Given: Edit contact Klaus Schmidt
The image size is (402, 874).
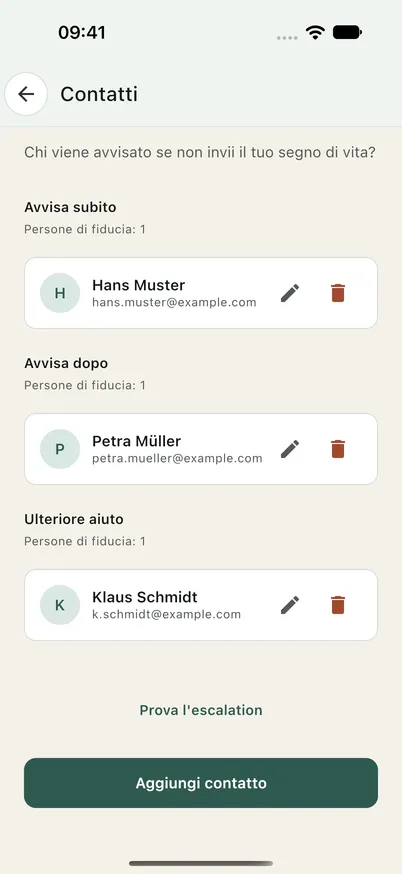Looking at the screenshot, I should click(x=290, y=605).
